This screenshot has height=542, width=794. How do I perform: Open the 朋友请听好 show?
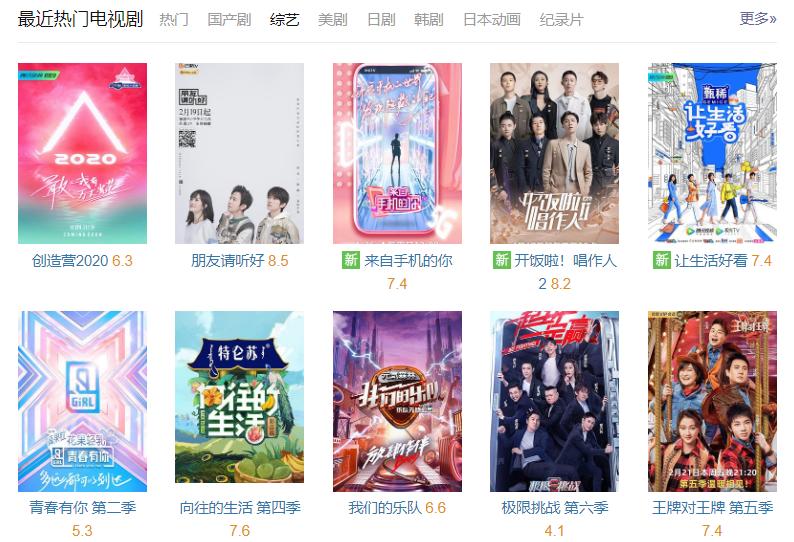239,153
